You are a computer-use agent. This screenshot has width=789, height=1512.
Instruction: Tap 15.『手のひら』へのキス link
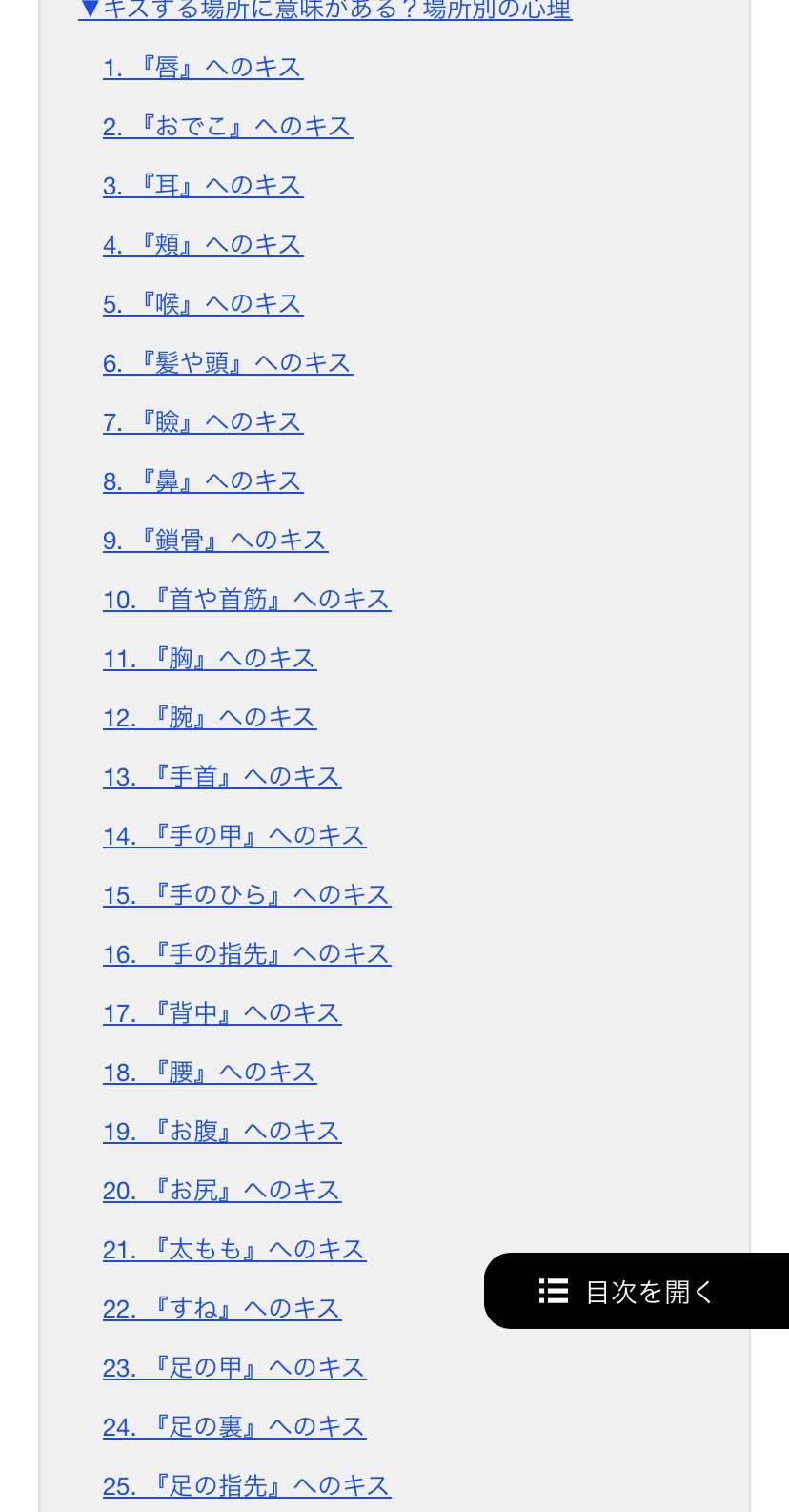pyautogui.click(x=247, y=895)
